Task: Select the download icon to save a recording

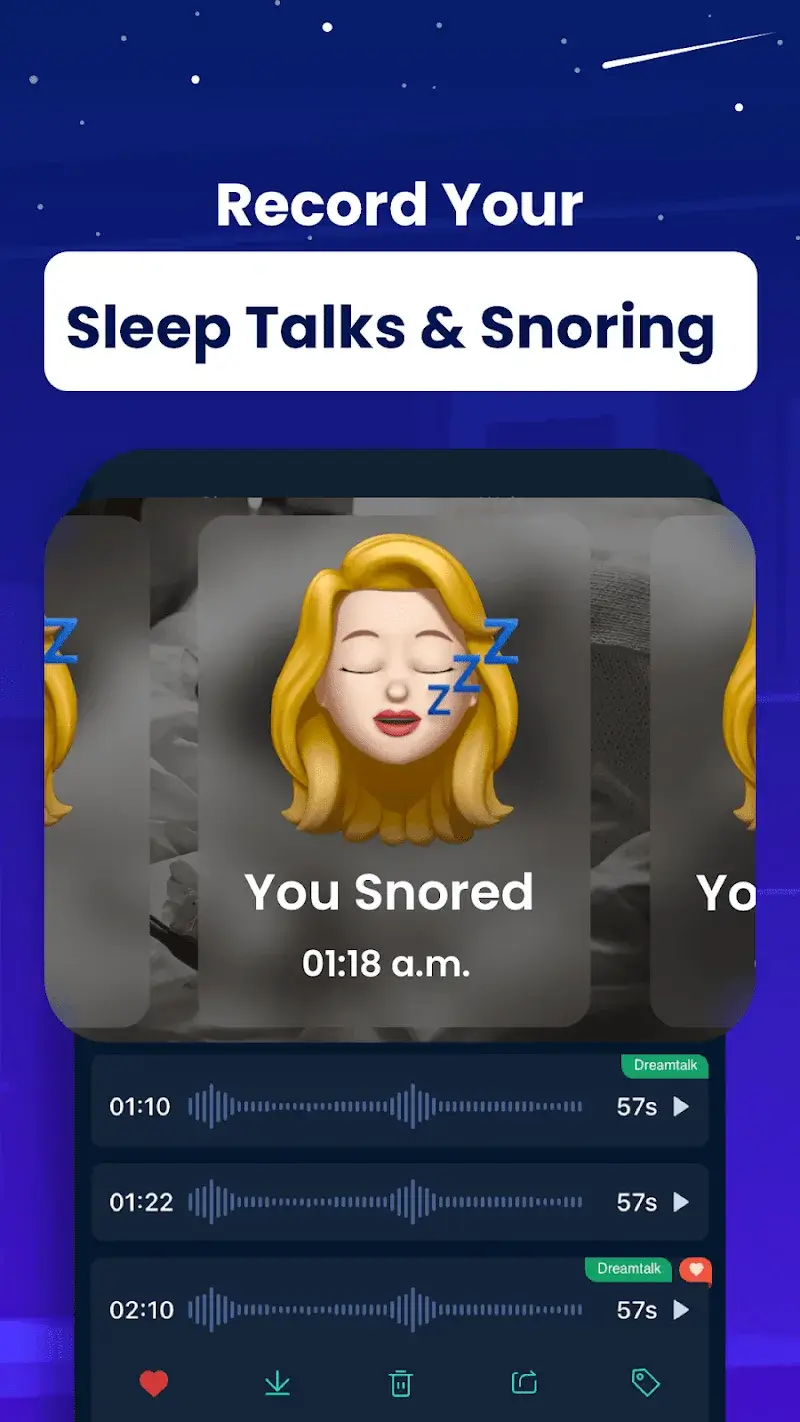Action: tap(277, 1383)
